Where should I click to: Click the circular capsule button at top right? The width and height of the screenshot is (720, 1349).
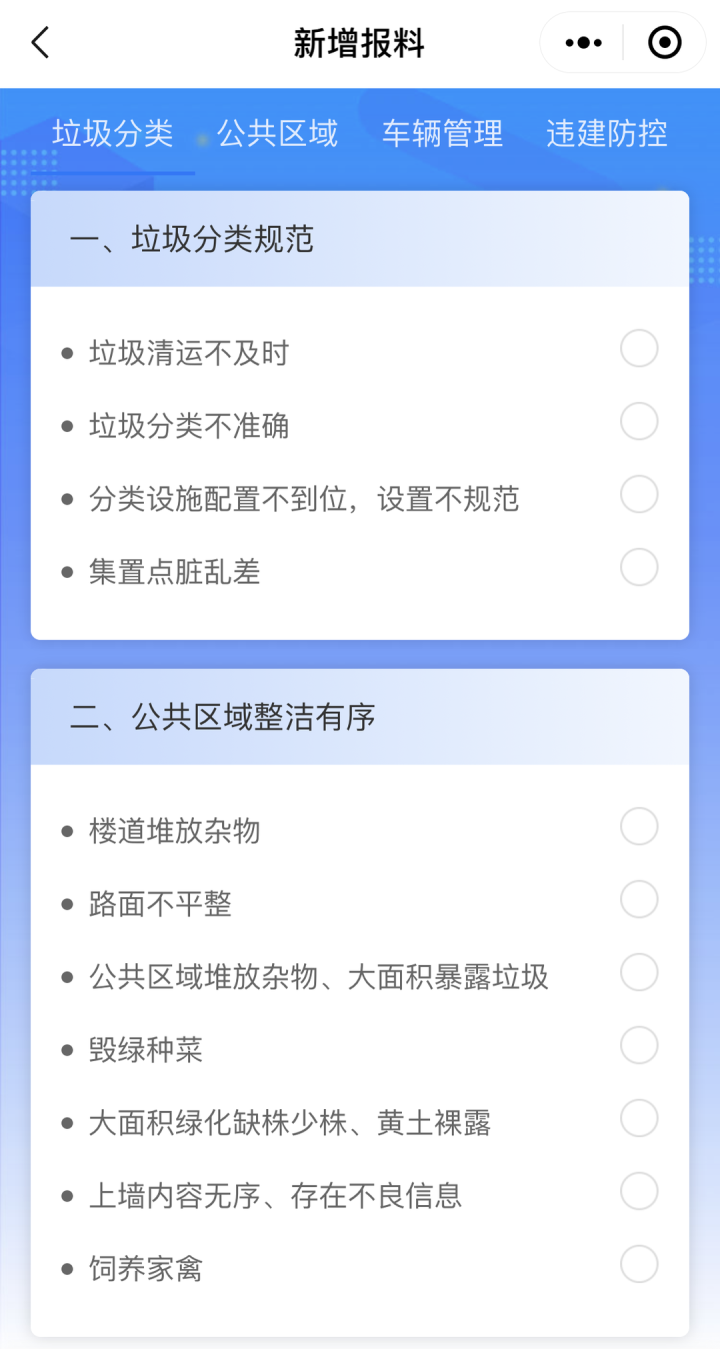click(663, 42)
